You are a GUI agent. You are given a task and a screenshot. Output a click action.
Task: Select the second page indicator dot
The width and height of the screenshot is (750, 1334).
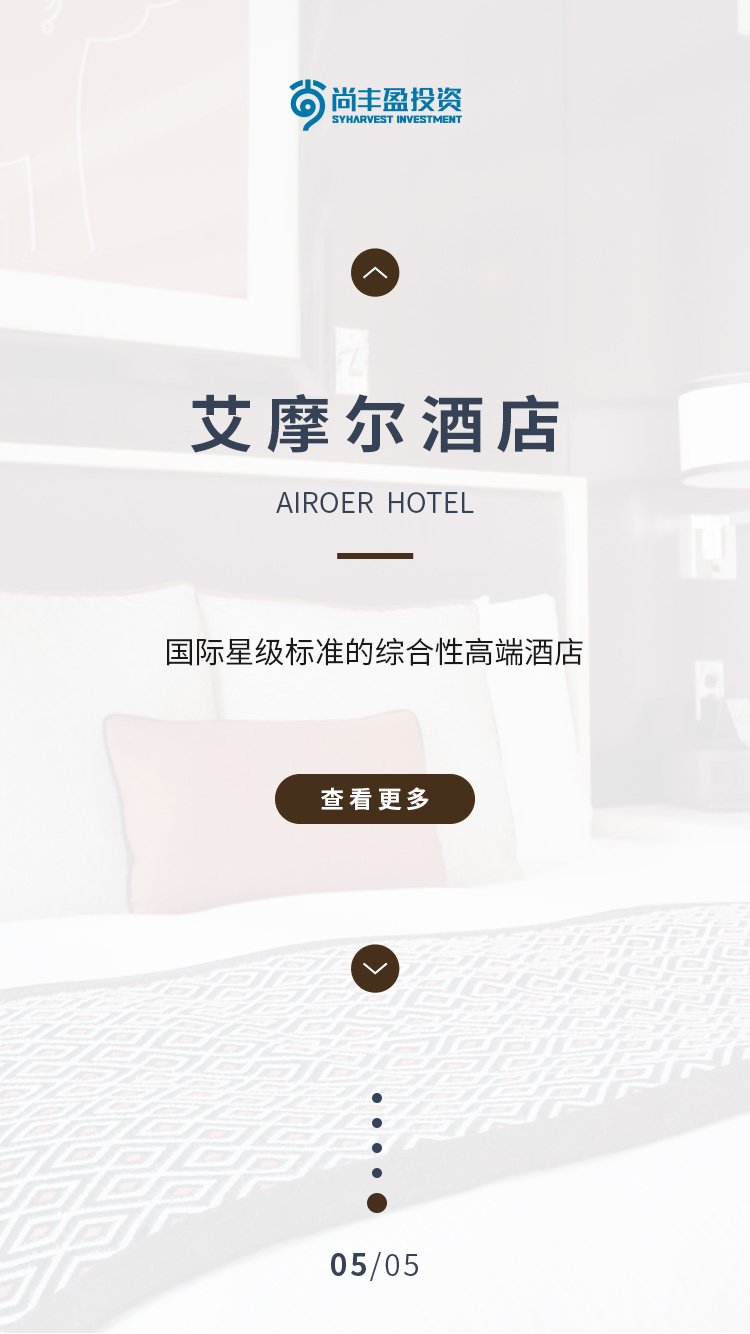tap(377, 1123)
